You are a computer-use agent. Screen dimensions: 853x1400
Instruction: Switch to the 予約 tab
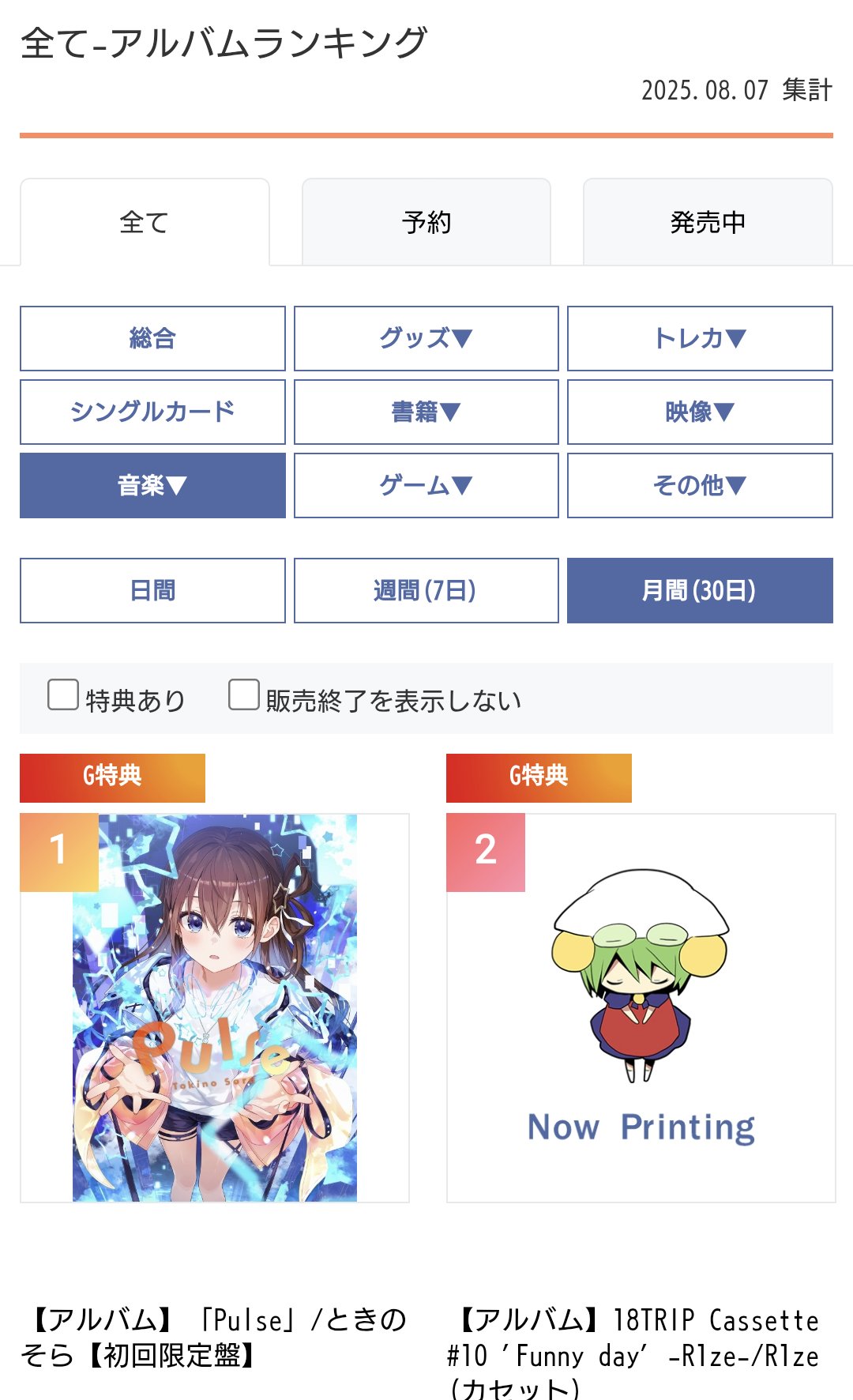pos(426,222)
